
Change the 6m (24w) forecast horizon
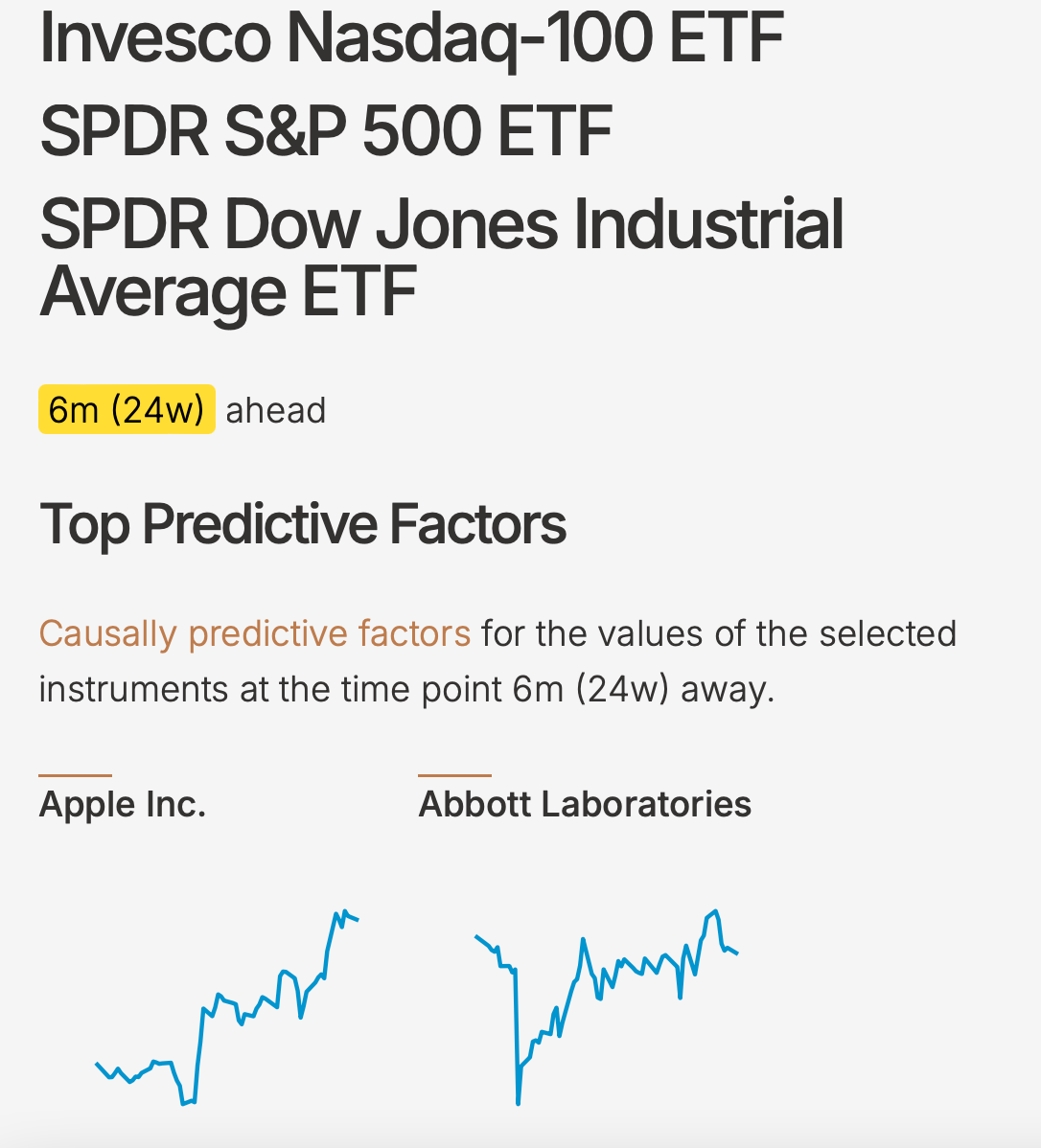coord(127,410)
